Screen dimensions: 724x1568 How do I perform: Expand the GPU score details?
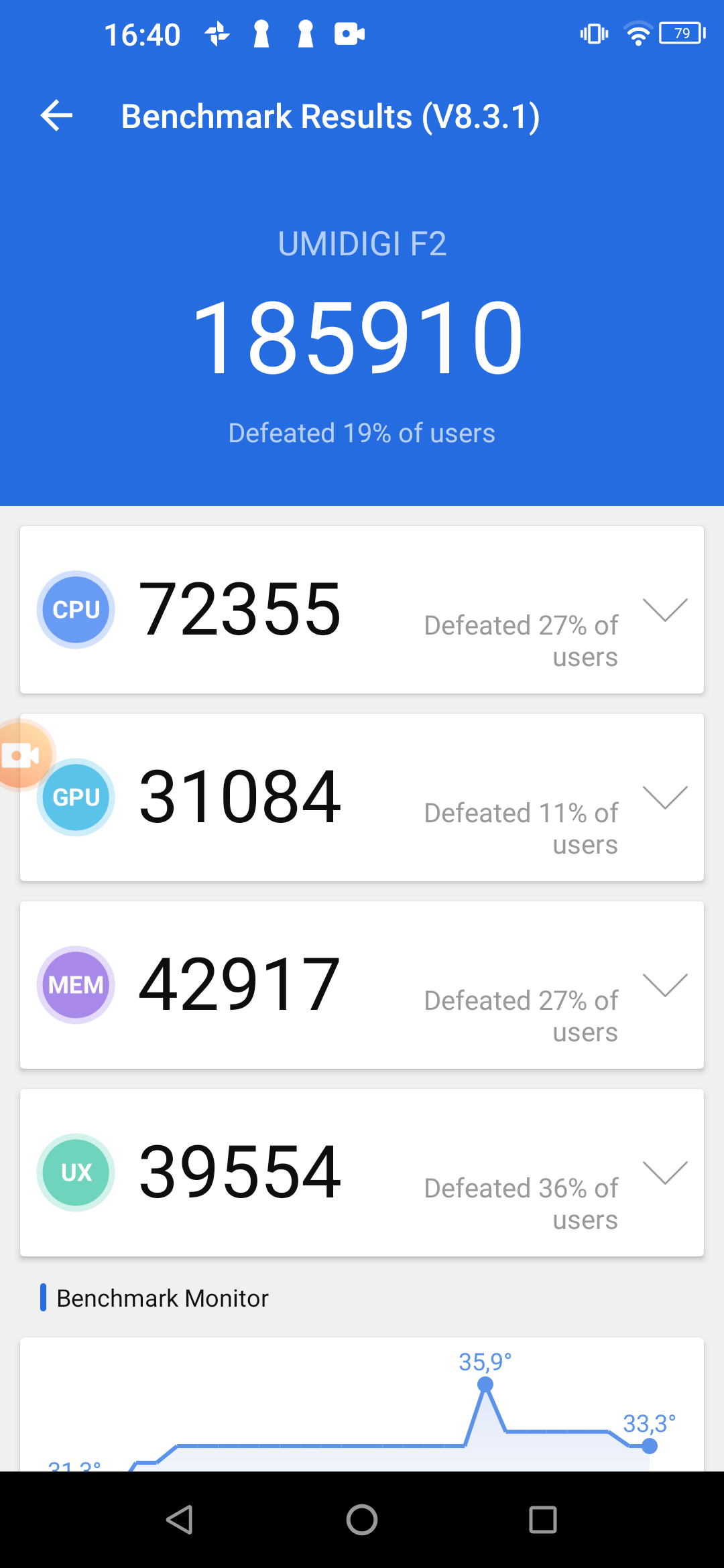[x=665, y=797]
